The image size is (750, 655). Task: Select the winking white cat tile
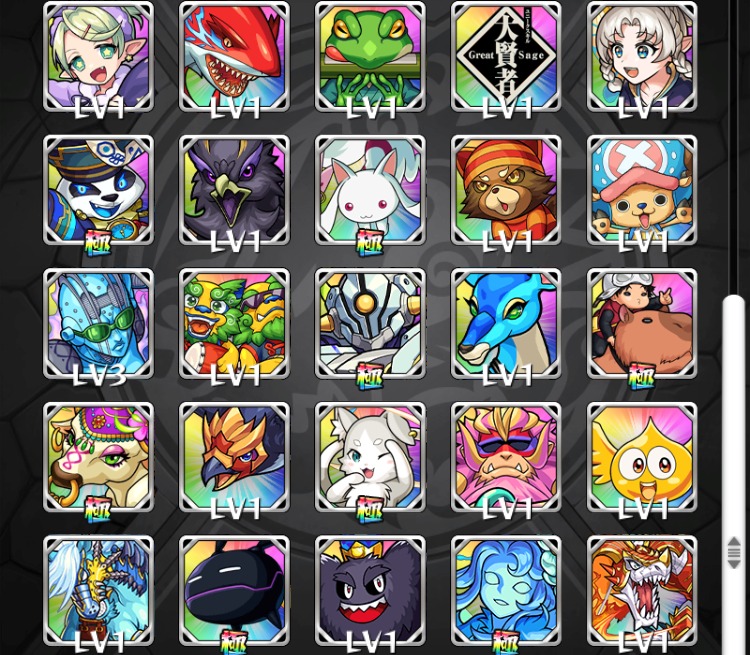pos(370,457)
